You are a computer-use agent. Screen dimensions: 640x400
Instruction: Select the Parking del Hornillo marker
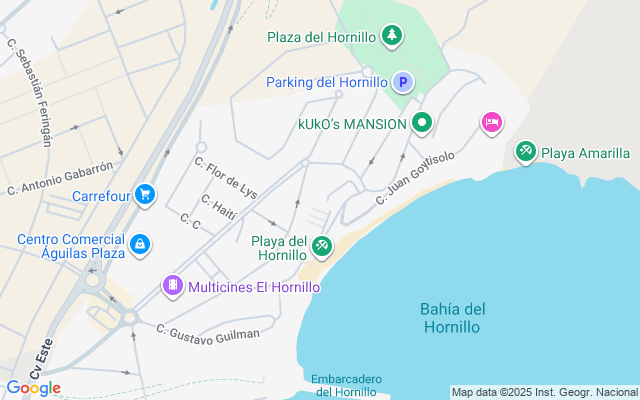[402, 83]
